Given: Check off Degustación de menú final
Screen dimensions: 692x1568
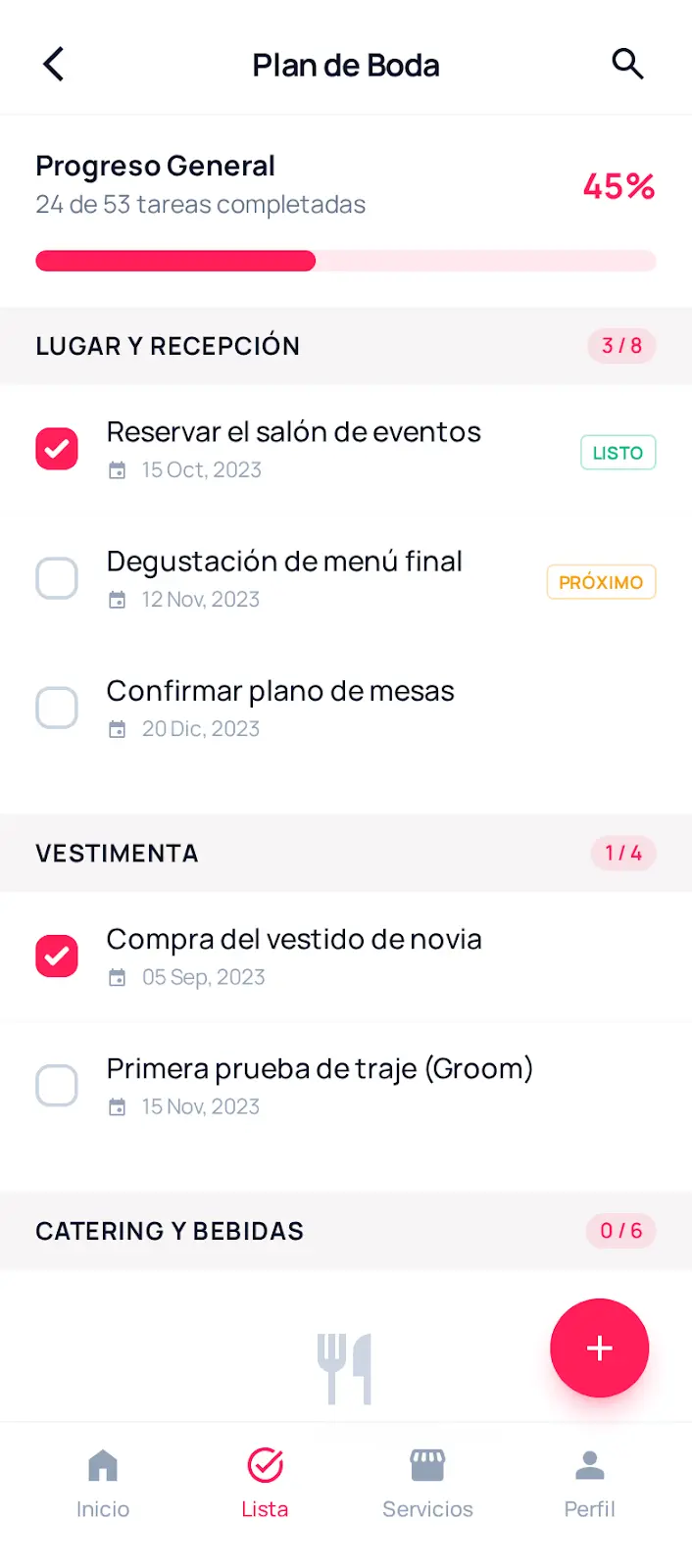Looking at the screenshot, I should point(57,578).
